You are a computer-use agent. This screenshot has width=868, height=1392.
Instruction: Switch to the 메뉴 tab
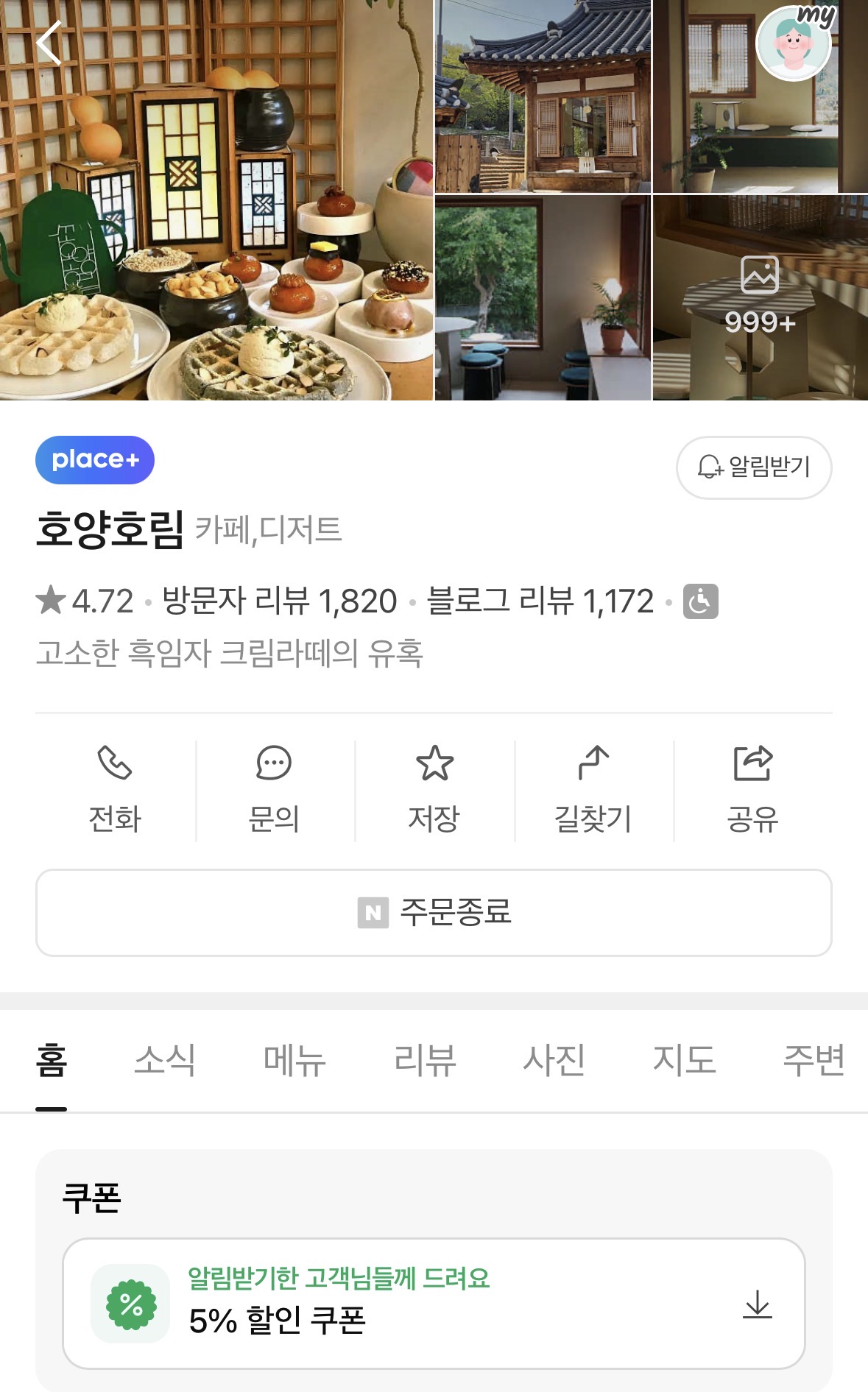(294, 1060)
